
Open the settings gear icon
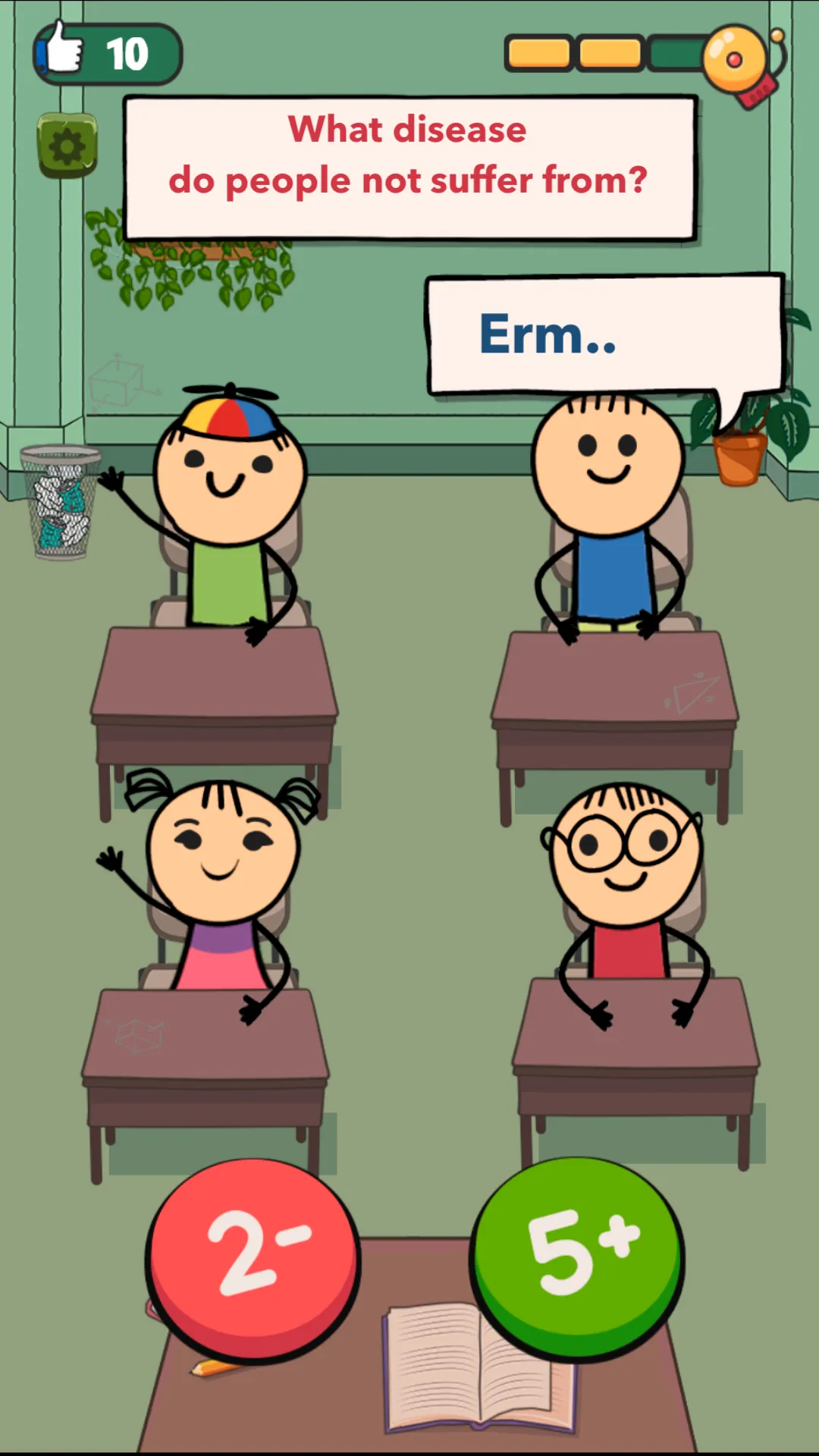coord(67,146)
